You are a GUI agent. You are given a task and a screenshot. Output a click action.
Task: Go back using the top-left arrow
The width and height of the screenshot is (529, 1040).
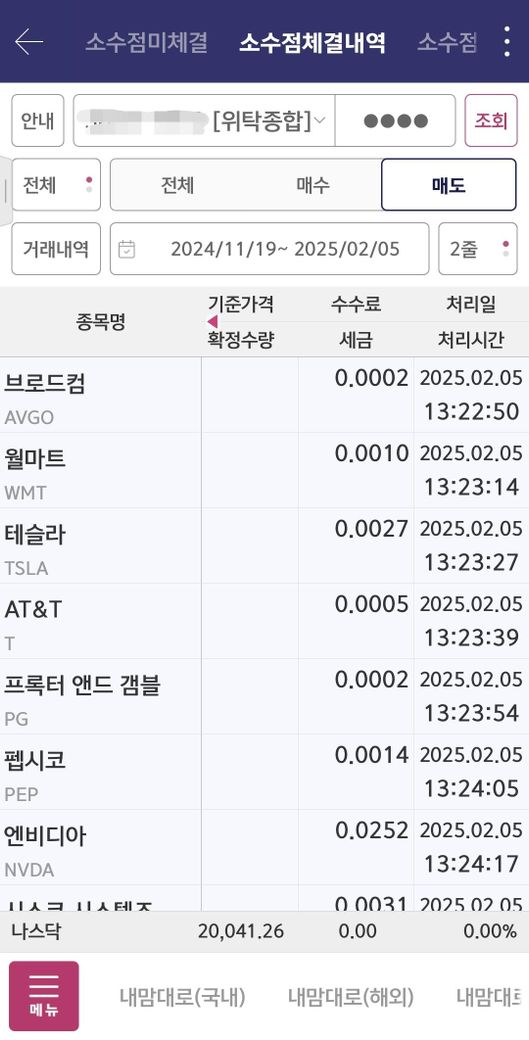[x=29, y=42]
